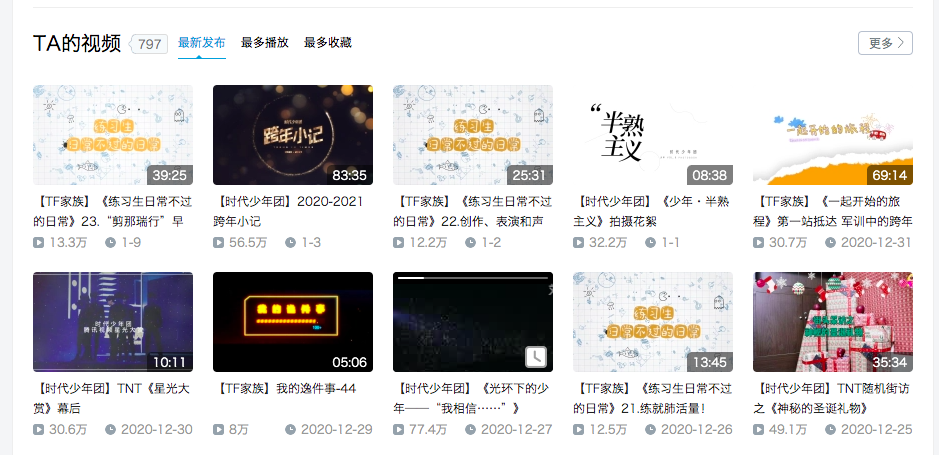Viewport: 939px width, 455px height.
Task: Open TNT随机街访 神秘的圣诞礼物 video
Action: tap(832, 322)
